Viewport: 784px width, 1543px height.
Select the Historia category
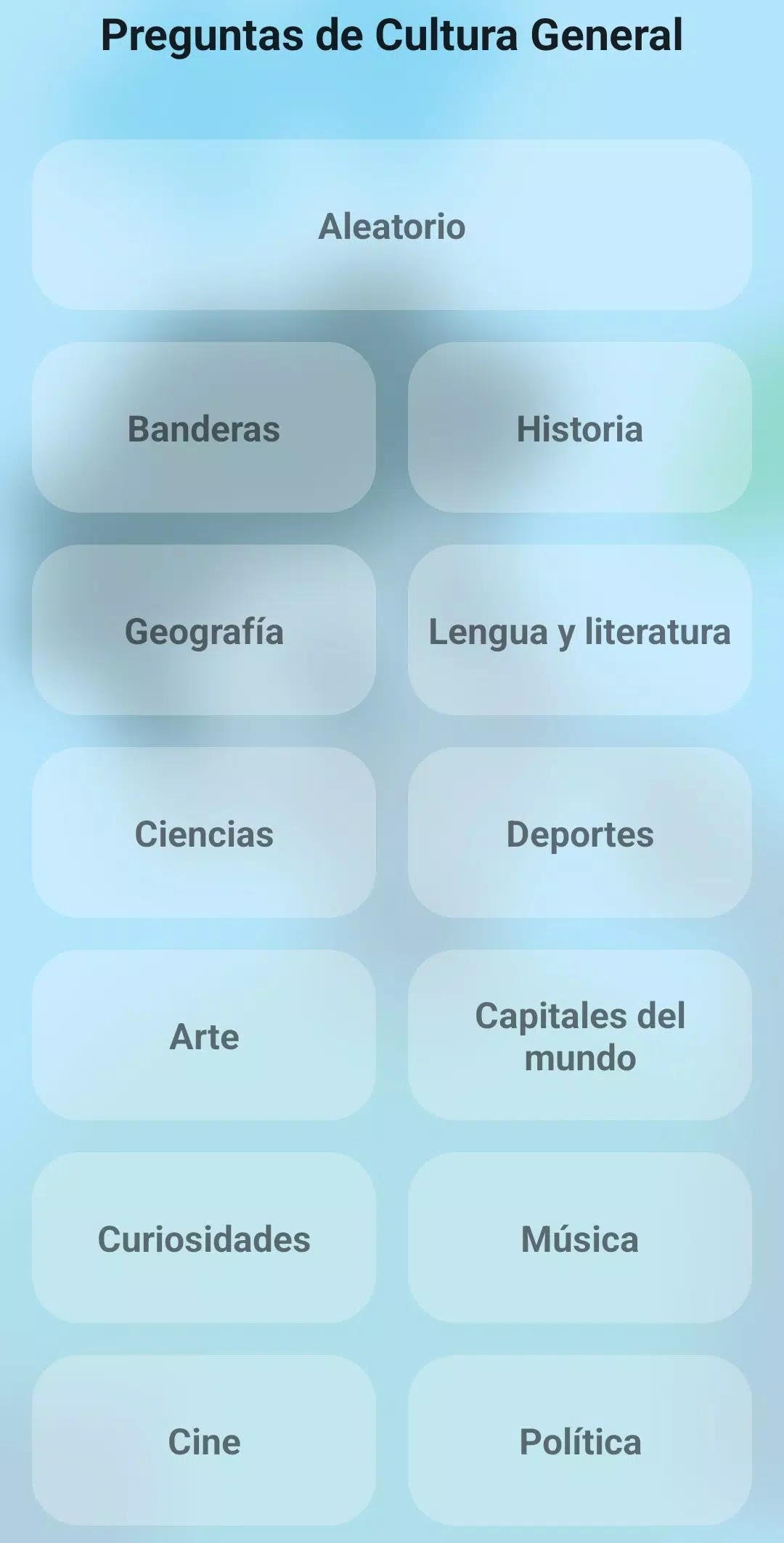pyautogui.click(x=579, y=428)
